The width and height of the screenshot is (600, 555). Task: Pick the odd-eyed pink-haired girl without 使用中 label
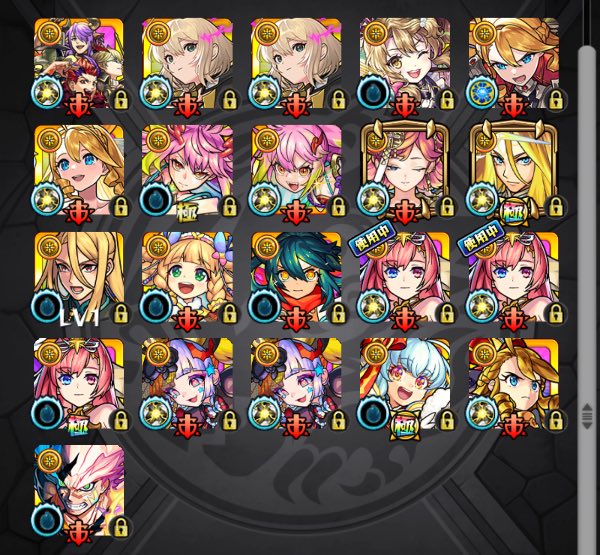coord(79,384)
